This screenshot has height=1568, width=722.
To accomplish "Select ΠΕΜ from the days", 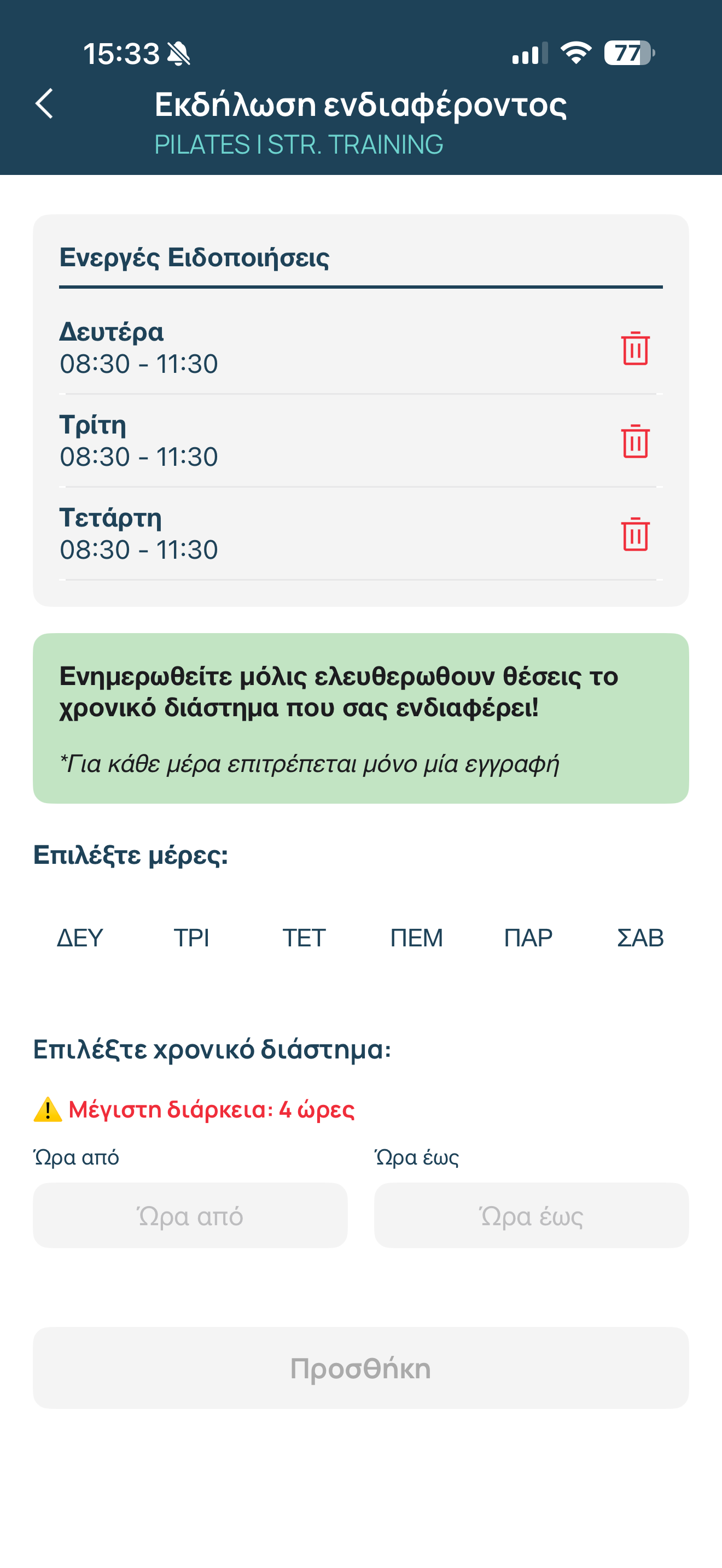I will tap(416, 938).
